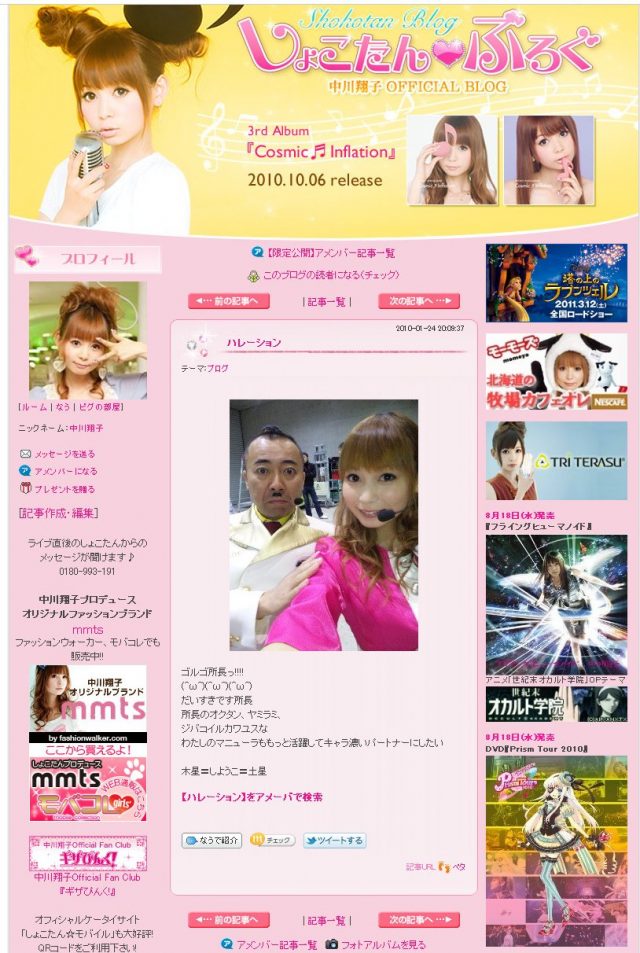Screen dimensions: 640x953
Task: Tap the チェック button under the post
Action: point(272,840)
